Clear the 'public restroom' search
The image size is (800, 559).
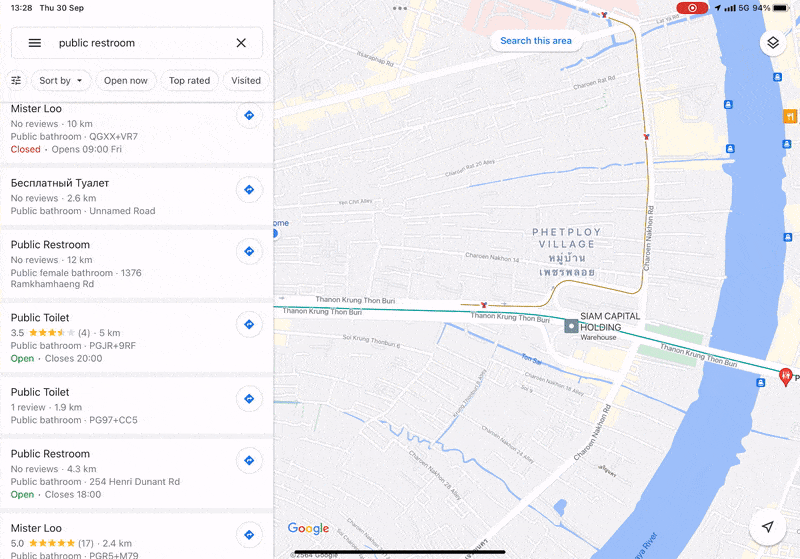pyautogui.click(x=241, y=43)
